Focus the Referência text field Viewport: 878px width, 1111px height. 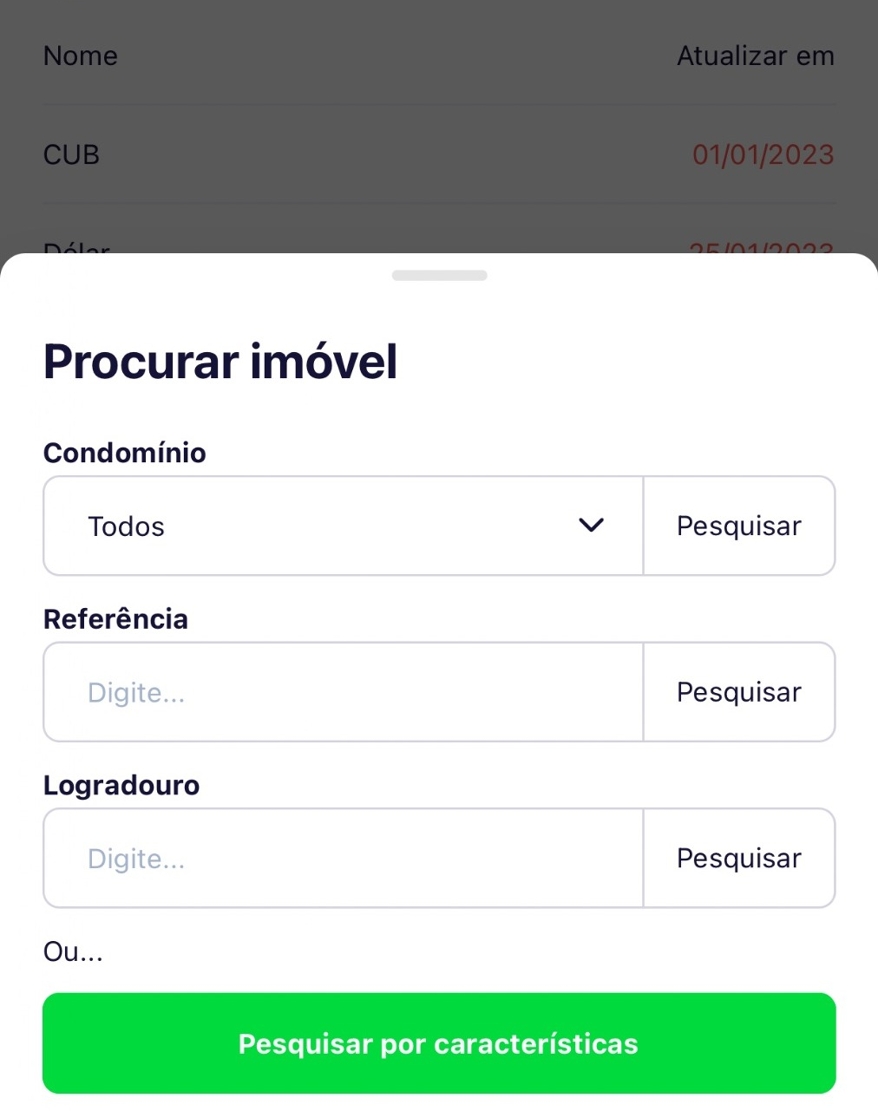343,692
